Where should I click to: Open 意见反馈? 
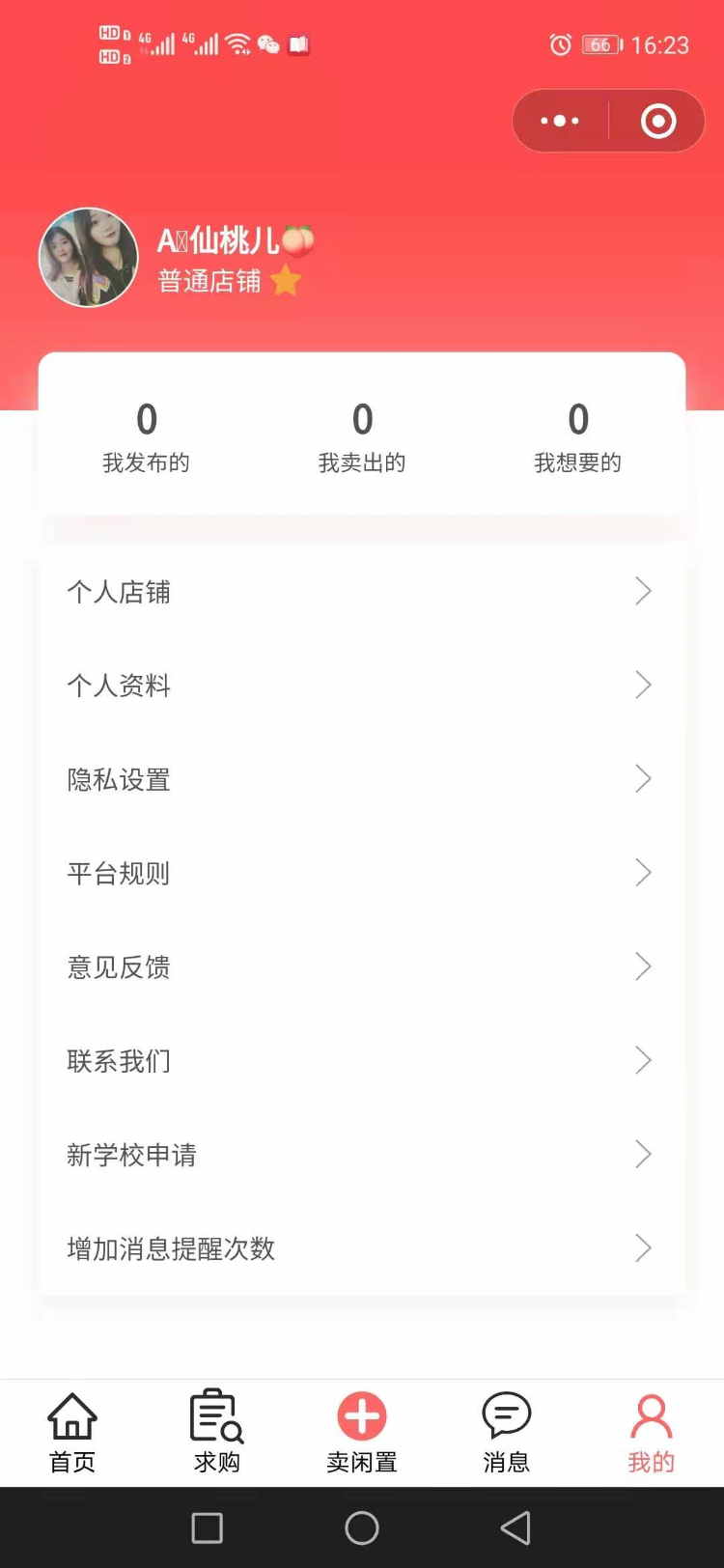click(x=362, y=966)
